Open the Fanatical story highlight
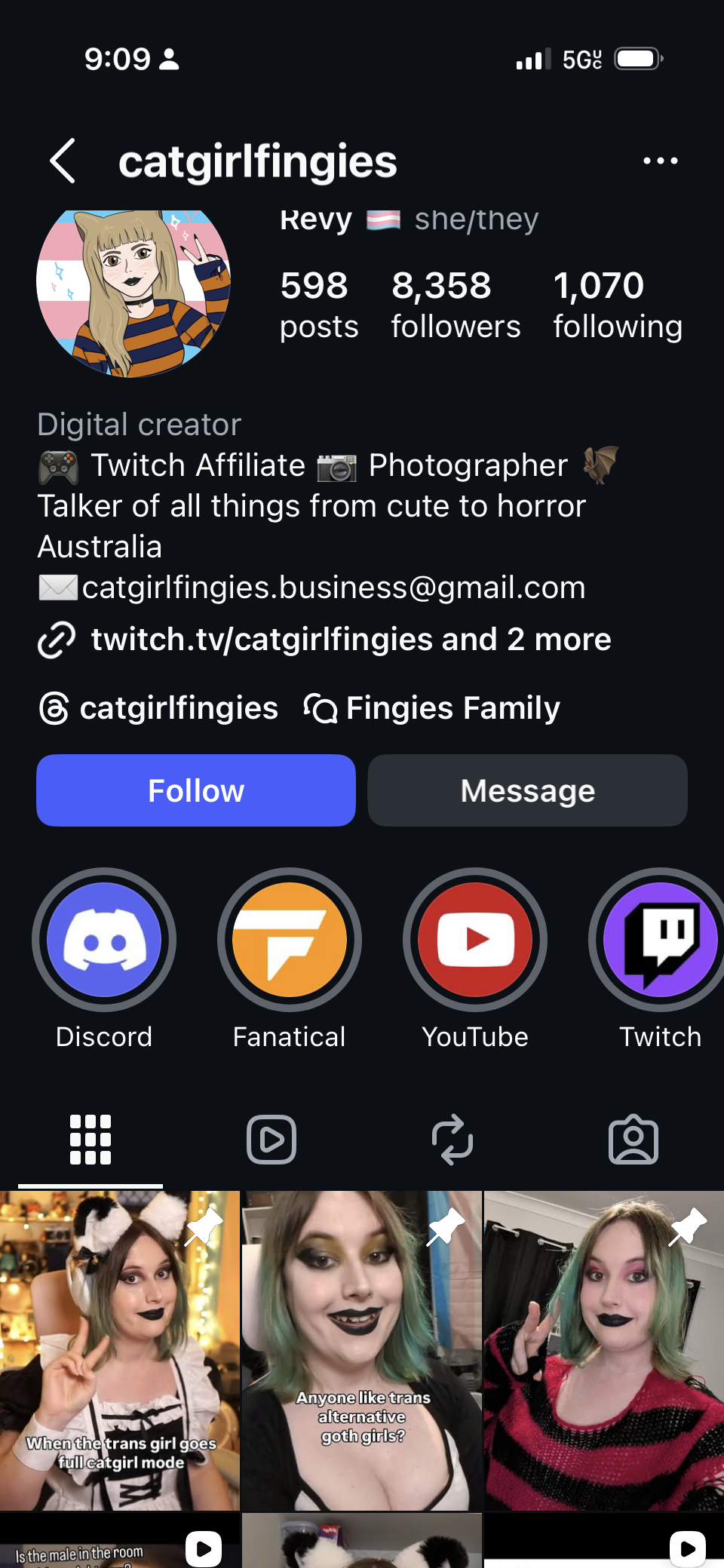 pos(290,940)
